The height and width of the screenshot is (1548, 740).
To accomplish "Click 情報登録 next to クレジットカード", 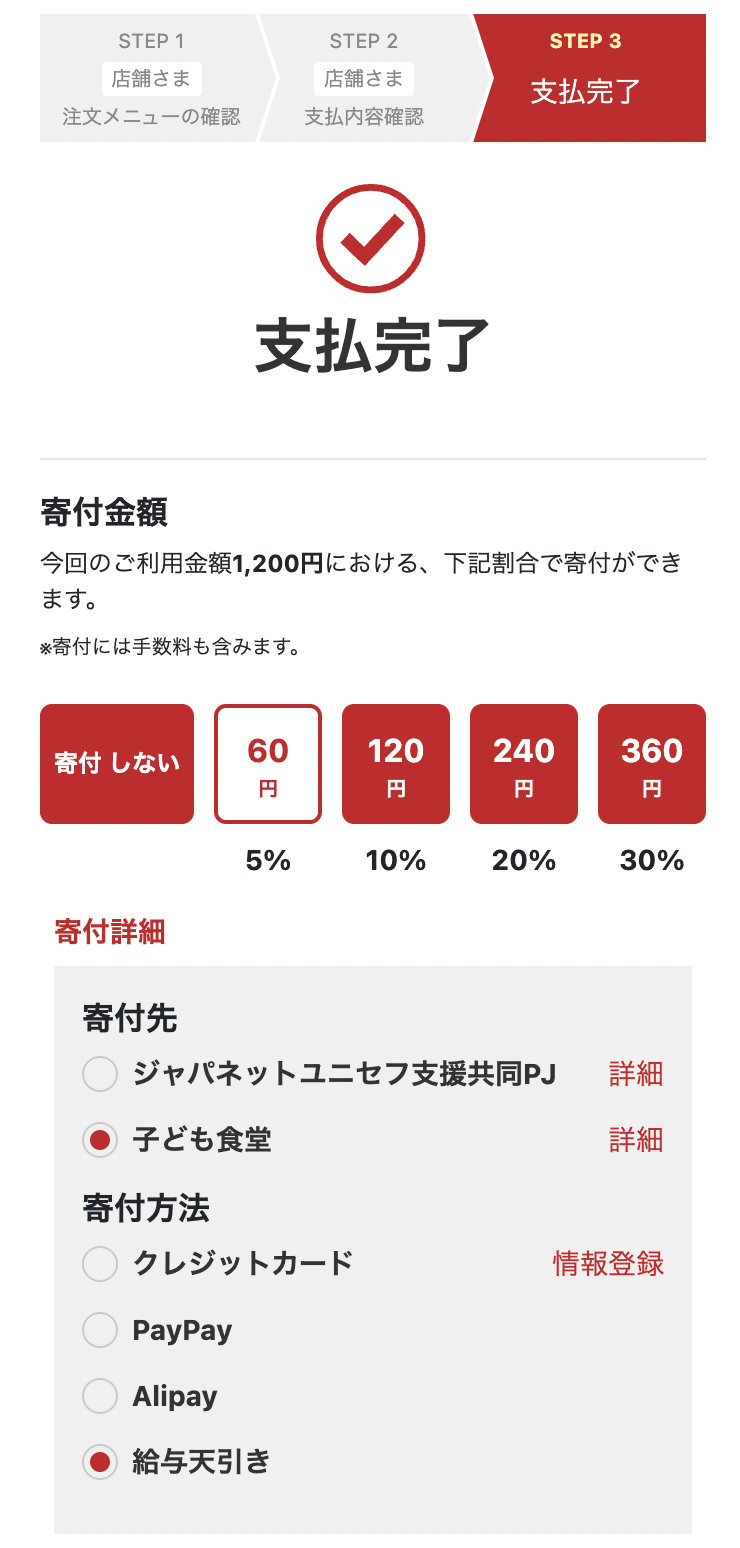I will pos(607,1264).
